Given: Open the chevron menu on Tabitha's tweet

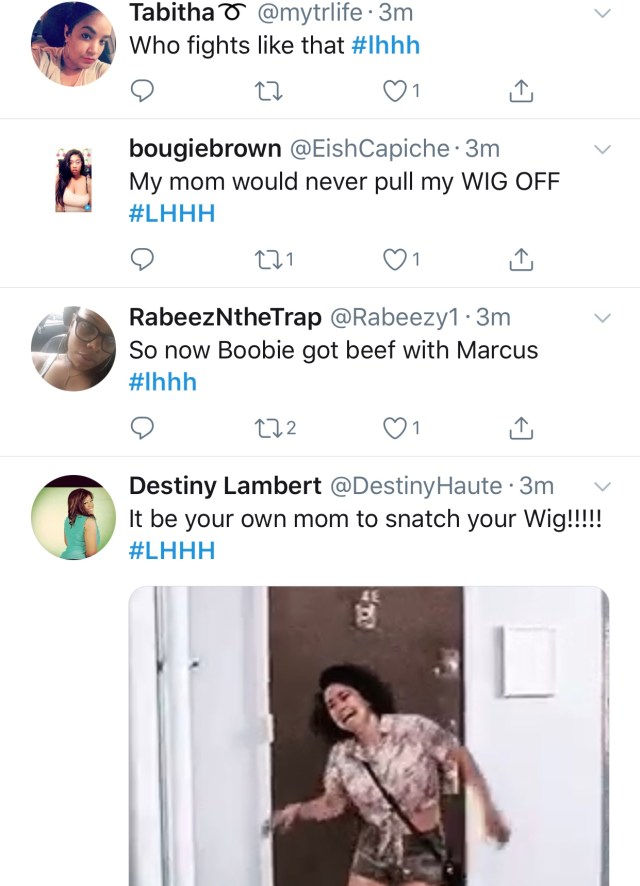Looking at the screenshot, I should point(602,14).
